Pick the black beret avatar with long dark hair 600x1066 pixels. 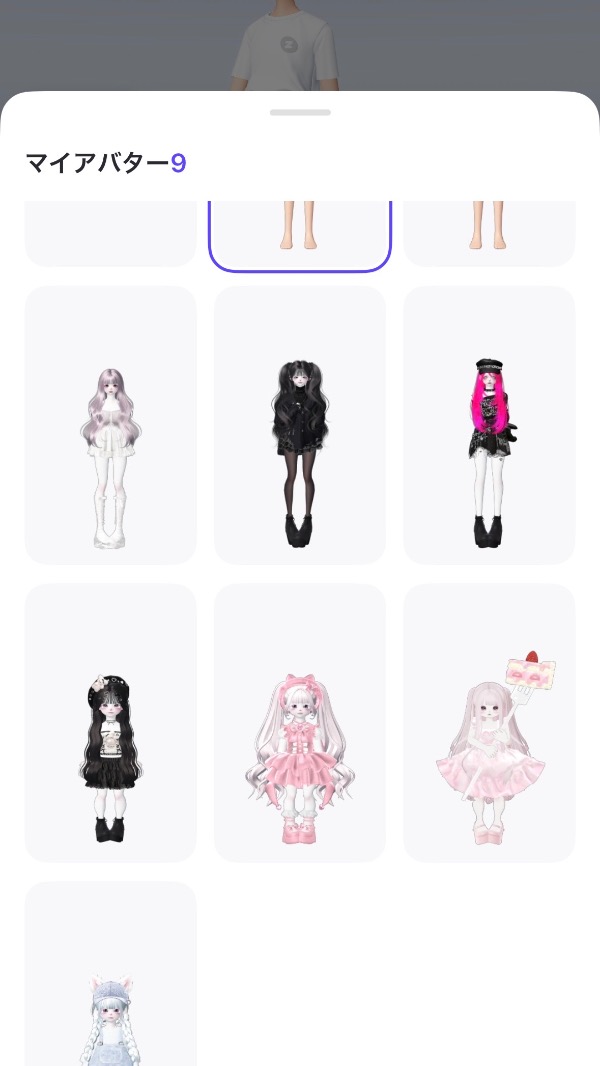(110, 722)
